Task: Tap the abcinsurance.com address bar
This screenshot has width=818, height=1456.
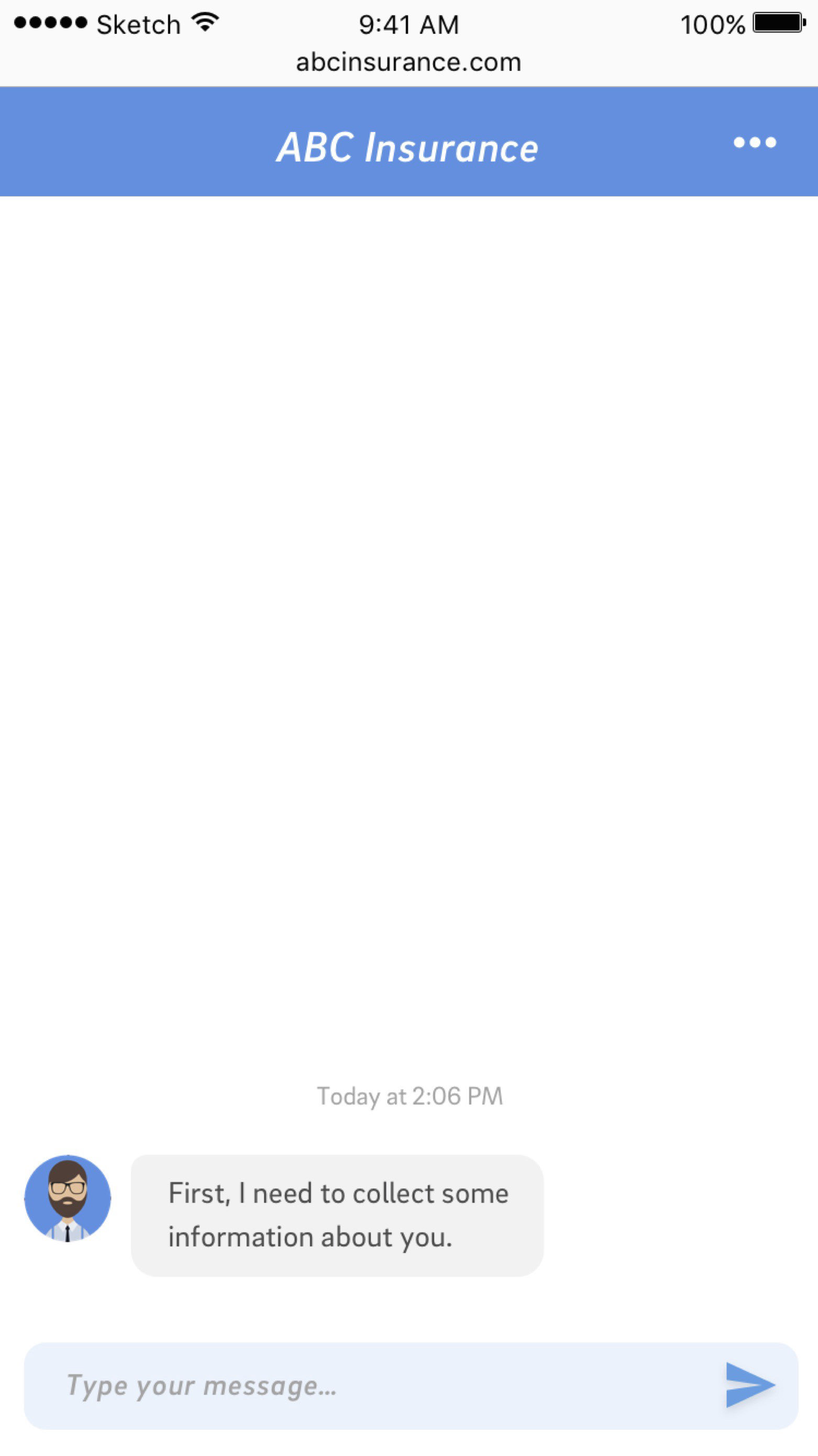Action: 408,62
